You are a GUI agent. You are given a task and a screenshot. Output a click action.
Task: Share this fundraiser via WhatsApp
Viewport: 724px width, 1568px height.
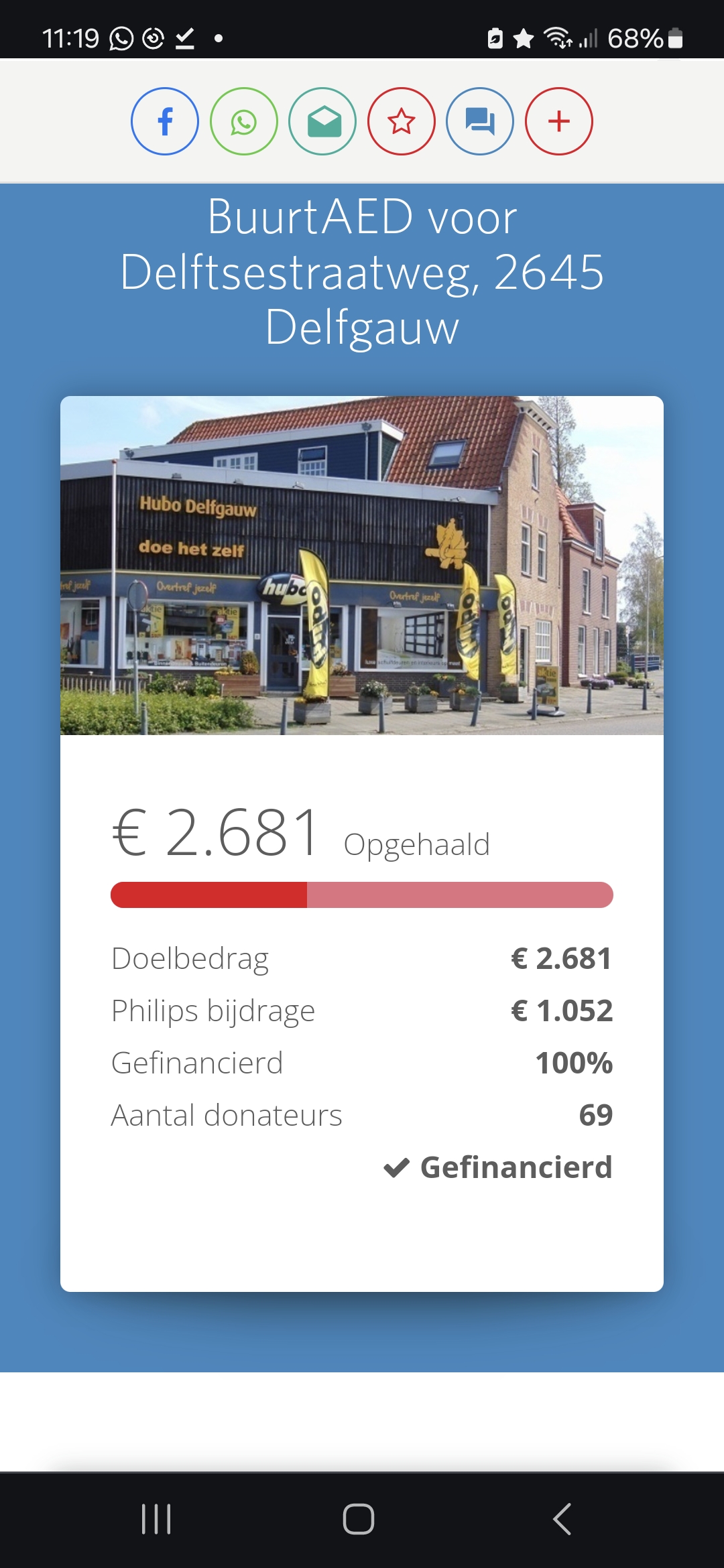click(244, 121)
